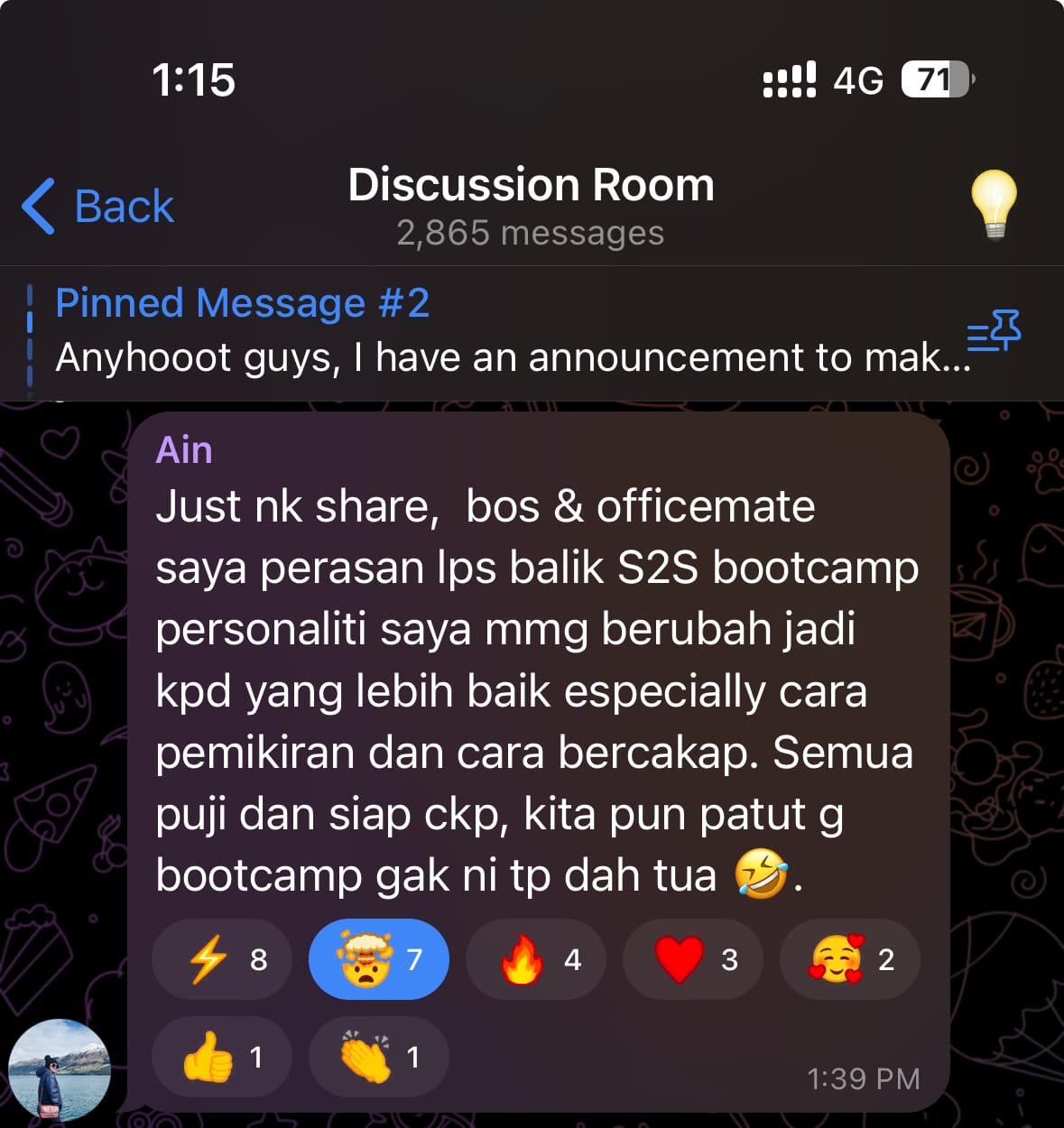
Task: Open the lightbulb group avatar
Action: [x=993, y=205]
